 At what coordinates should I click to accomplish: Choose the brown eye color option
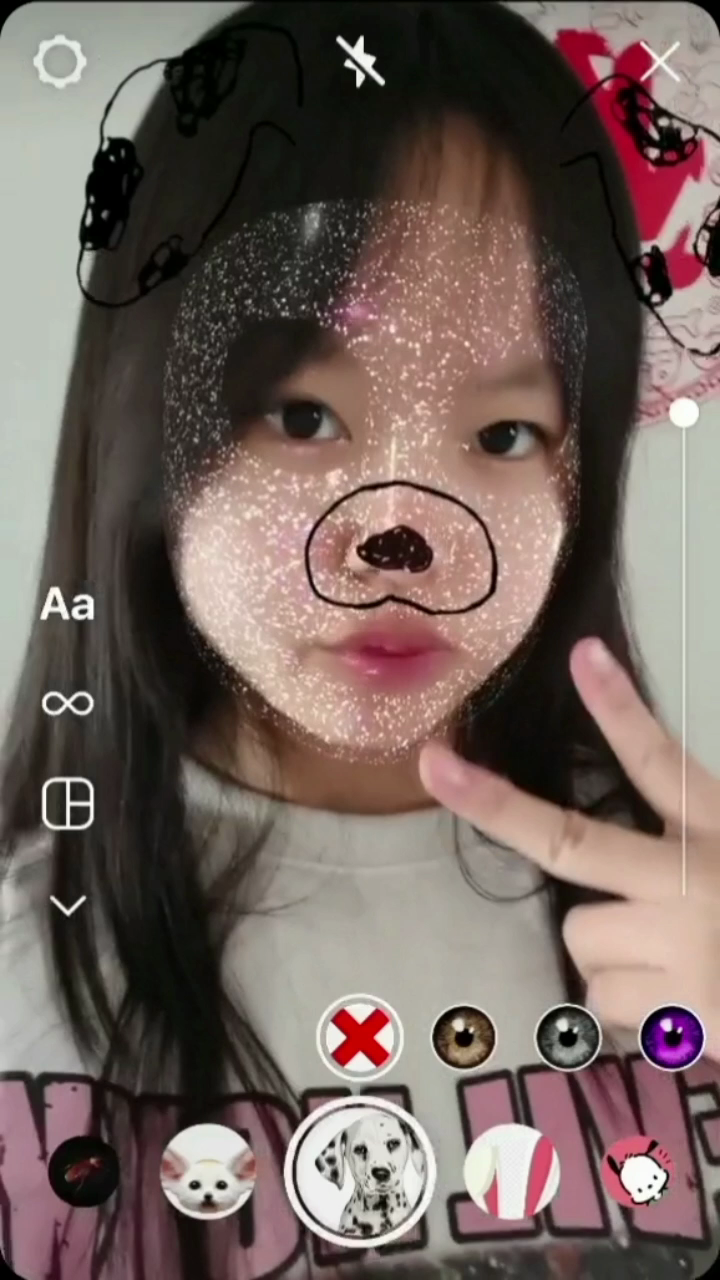pyautogui.click(x=464, y=1038)
